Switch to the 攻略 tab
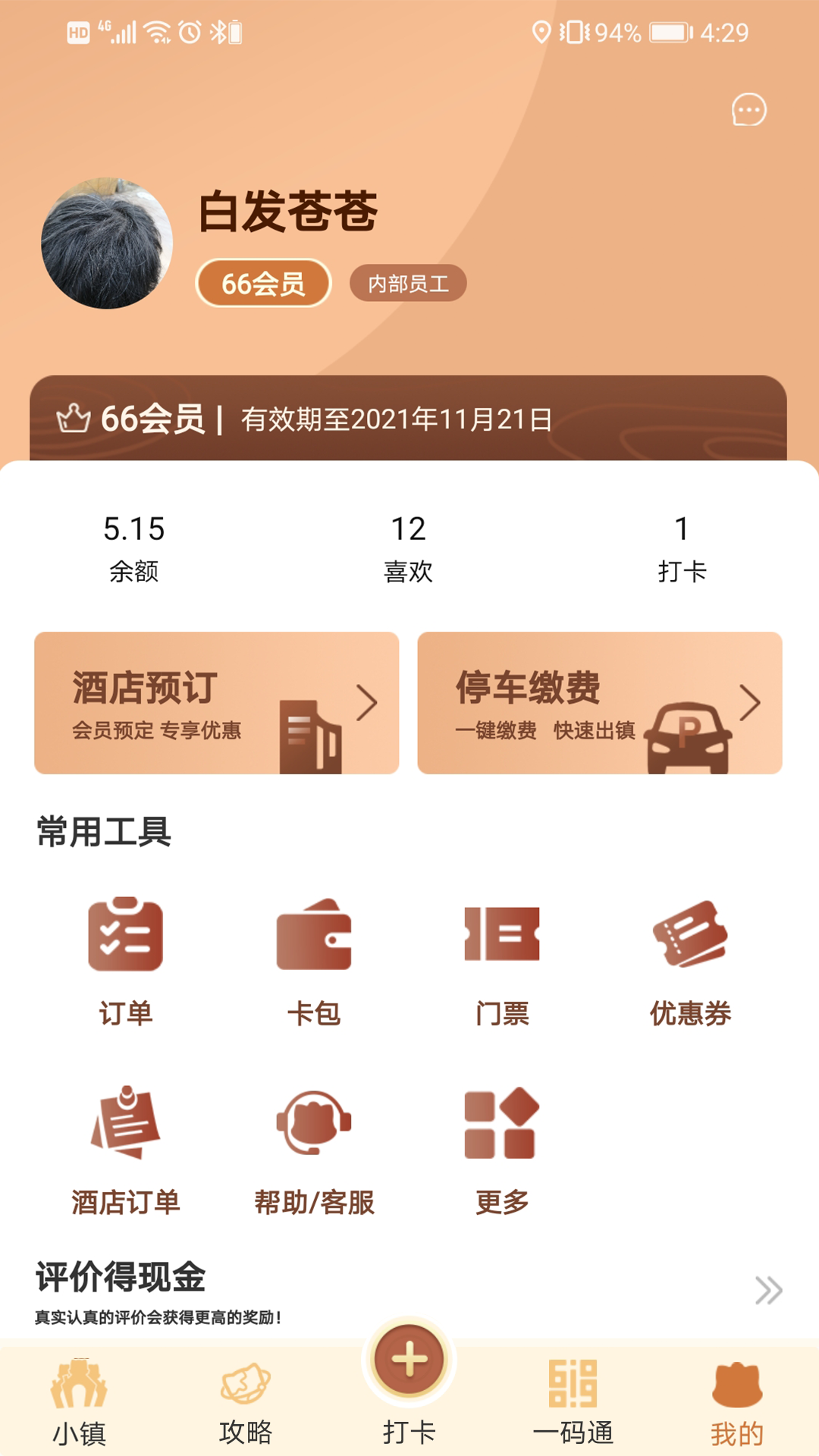Viewport: 819px width, 1456px height. 245,1402
